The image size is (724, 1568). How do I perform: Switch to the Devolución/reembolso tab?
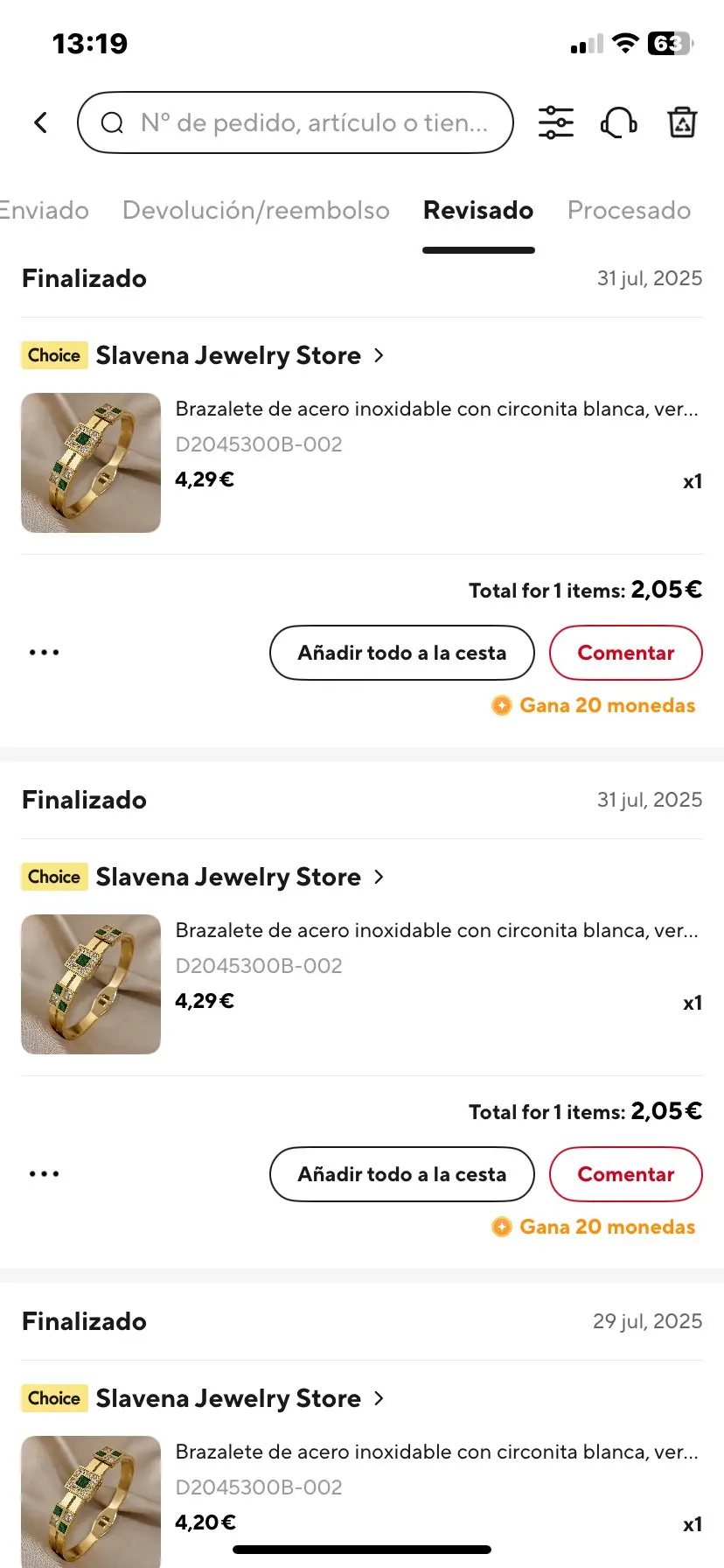pyautogui.click(x=255, y=210)
